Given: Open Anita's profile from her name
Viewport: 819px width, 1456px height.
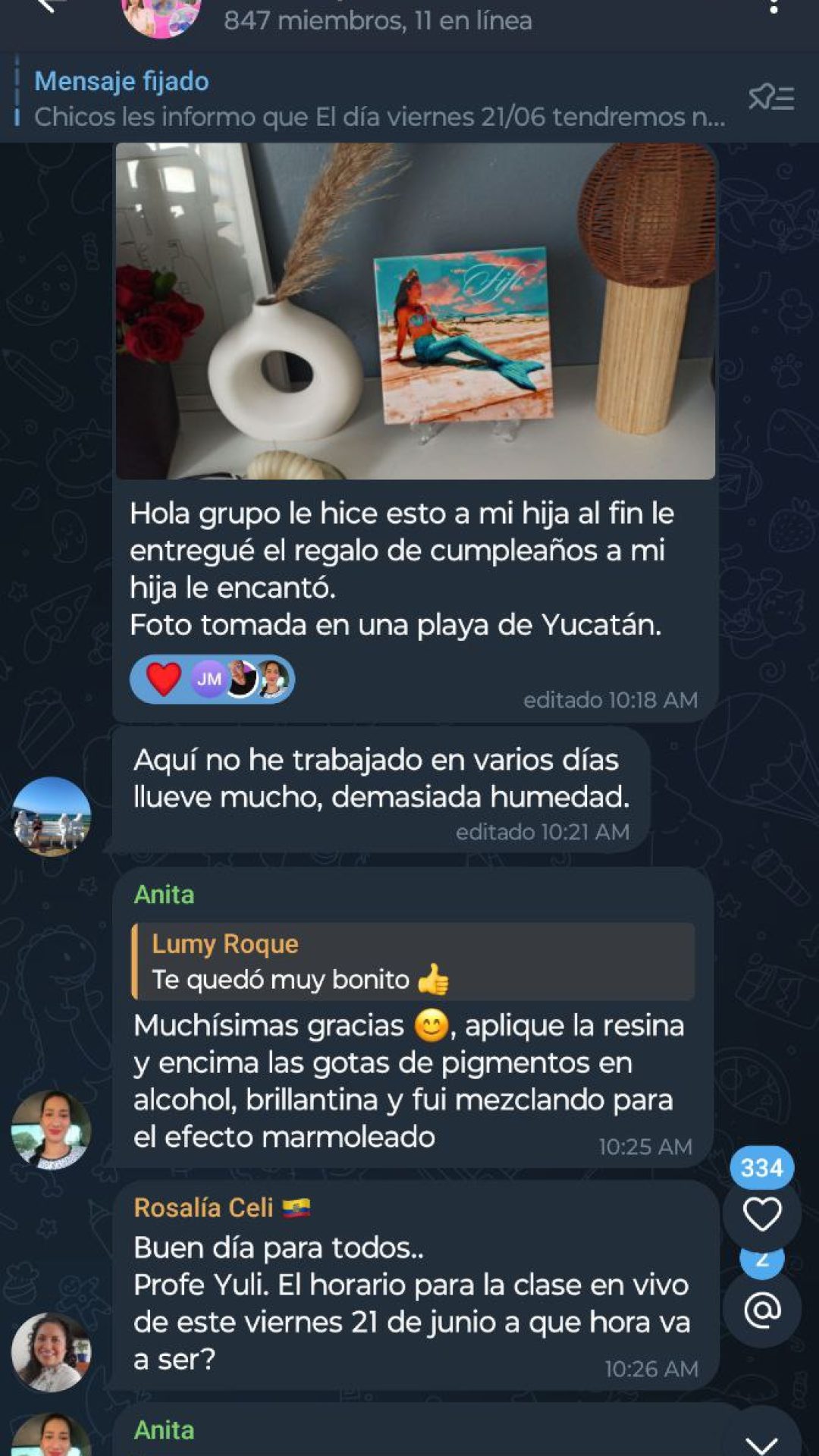Looking at the screenshot, I should point(164,895).
